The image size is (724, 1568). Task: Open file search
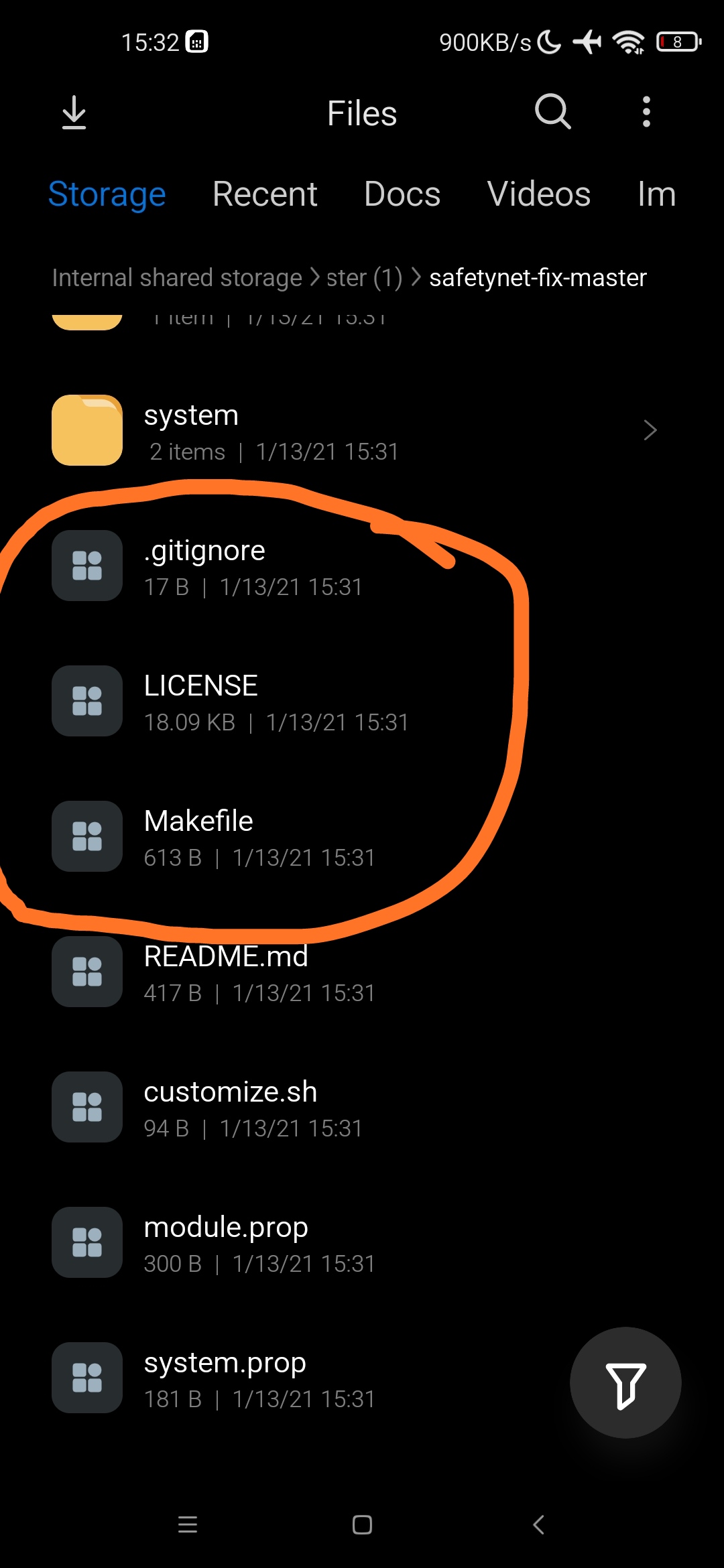552,111
